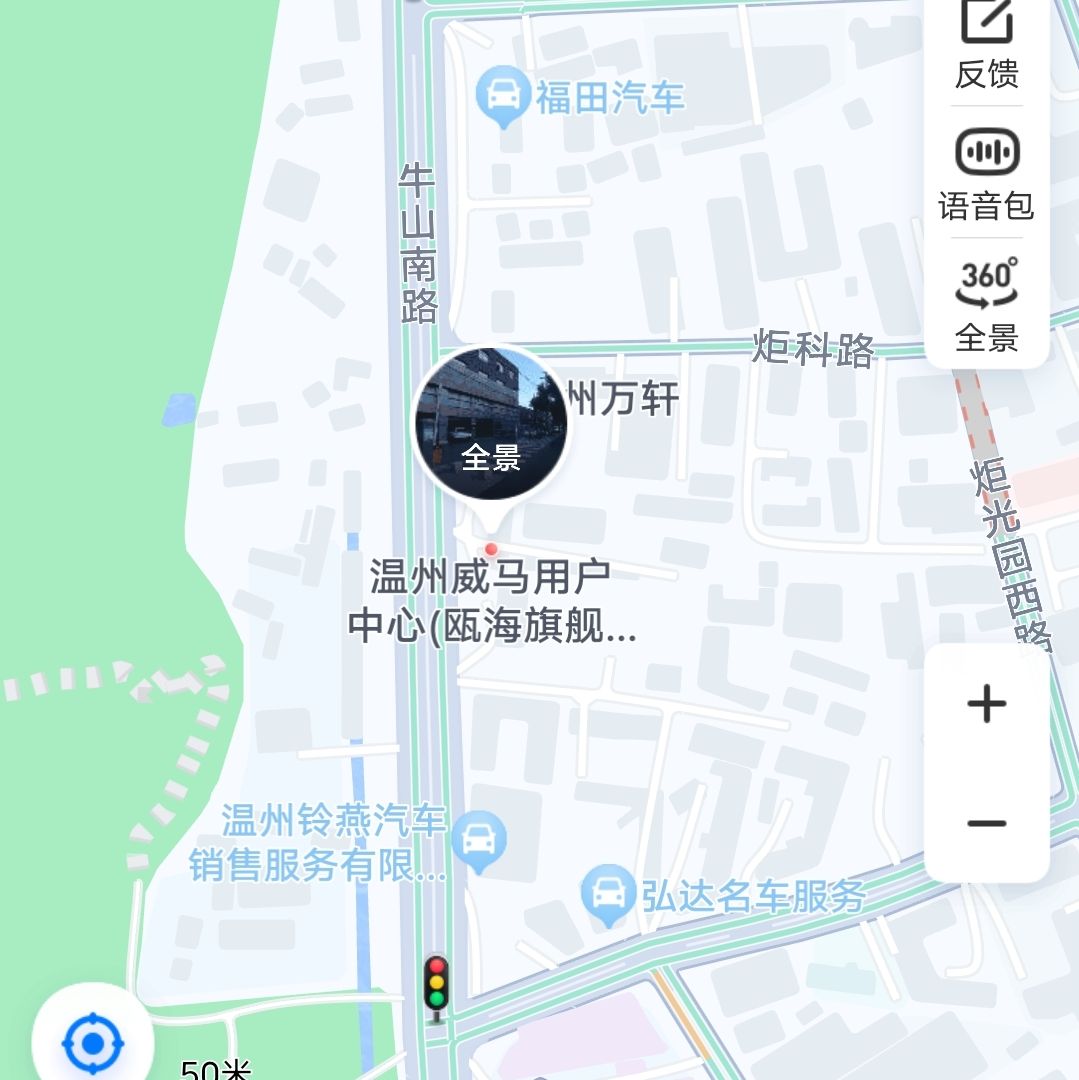Open the 全景 street view photo bubble
The image size is (1079, 1080).
[491, 425]
